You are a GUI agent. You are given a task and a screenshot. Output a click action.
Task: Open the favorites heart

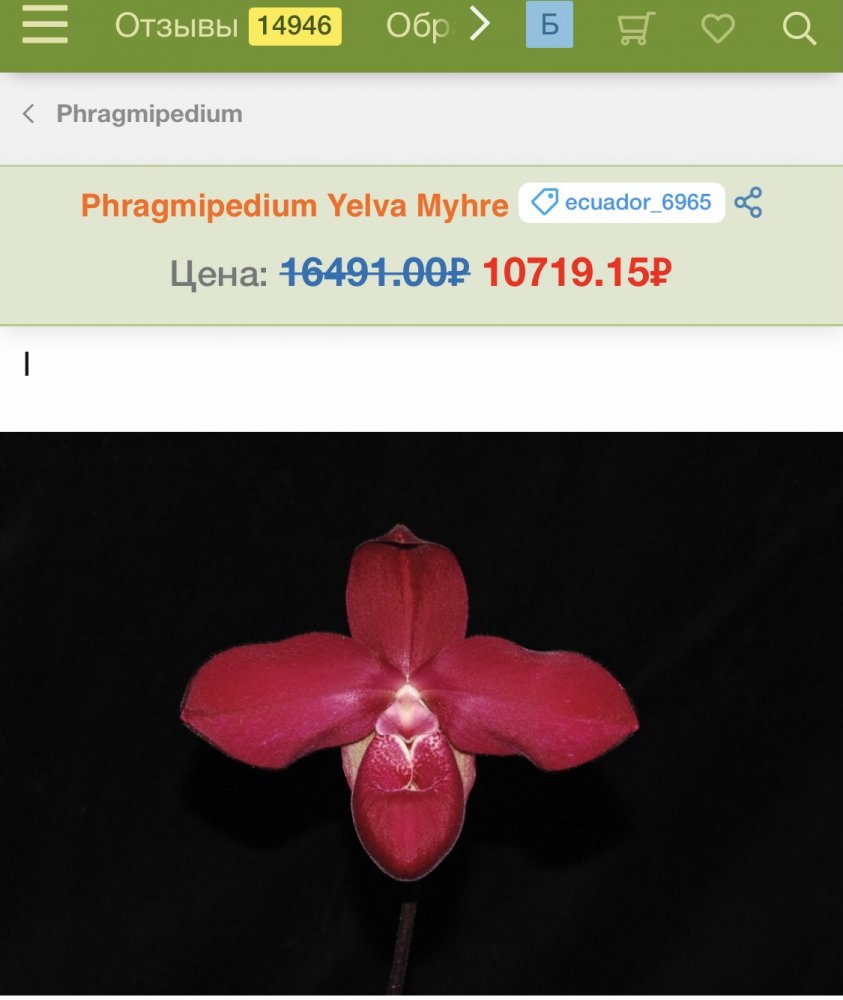(x=717, y=29)
